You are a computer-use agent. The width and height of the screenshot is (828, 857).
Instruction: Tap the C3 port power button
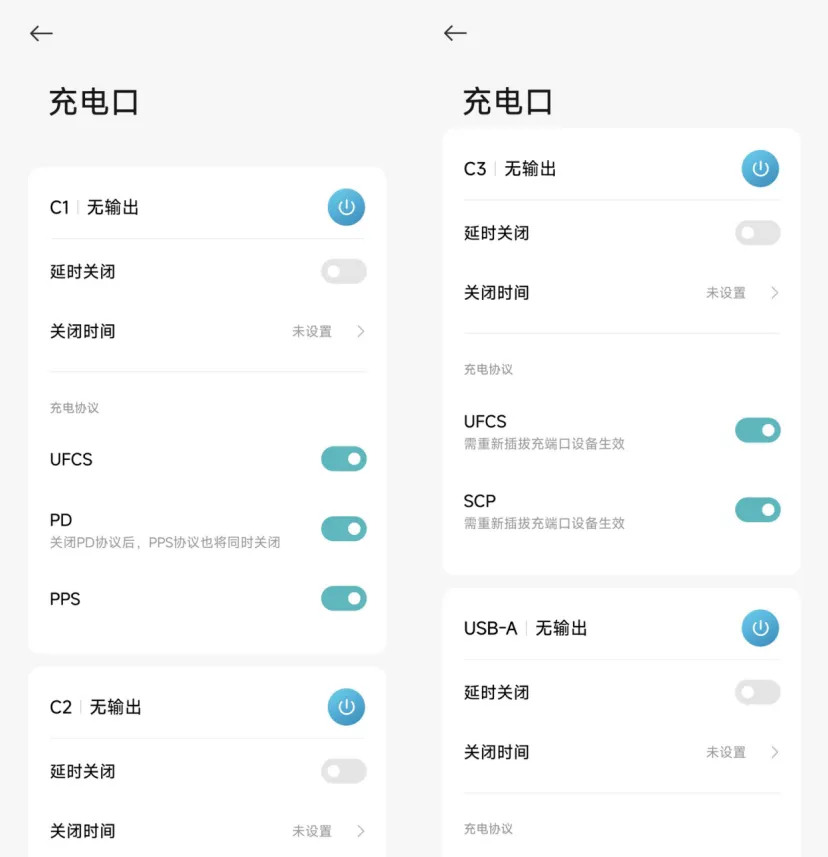[x=760, y=169]
